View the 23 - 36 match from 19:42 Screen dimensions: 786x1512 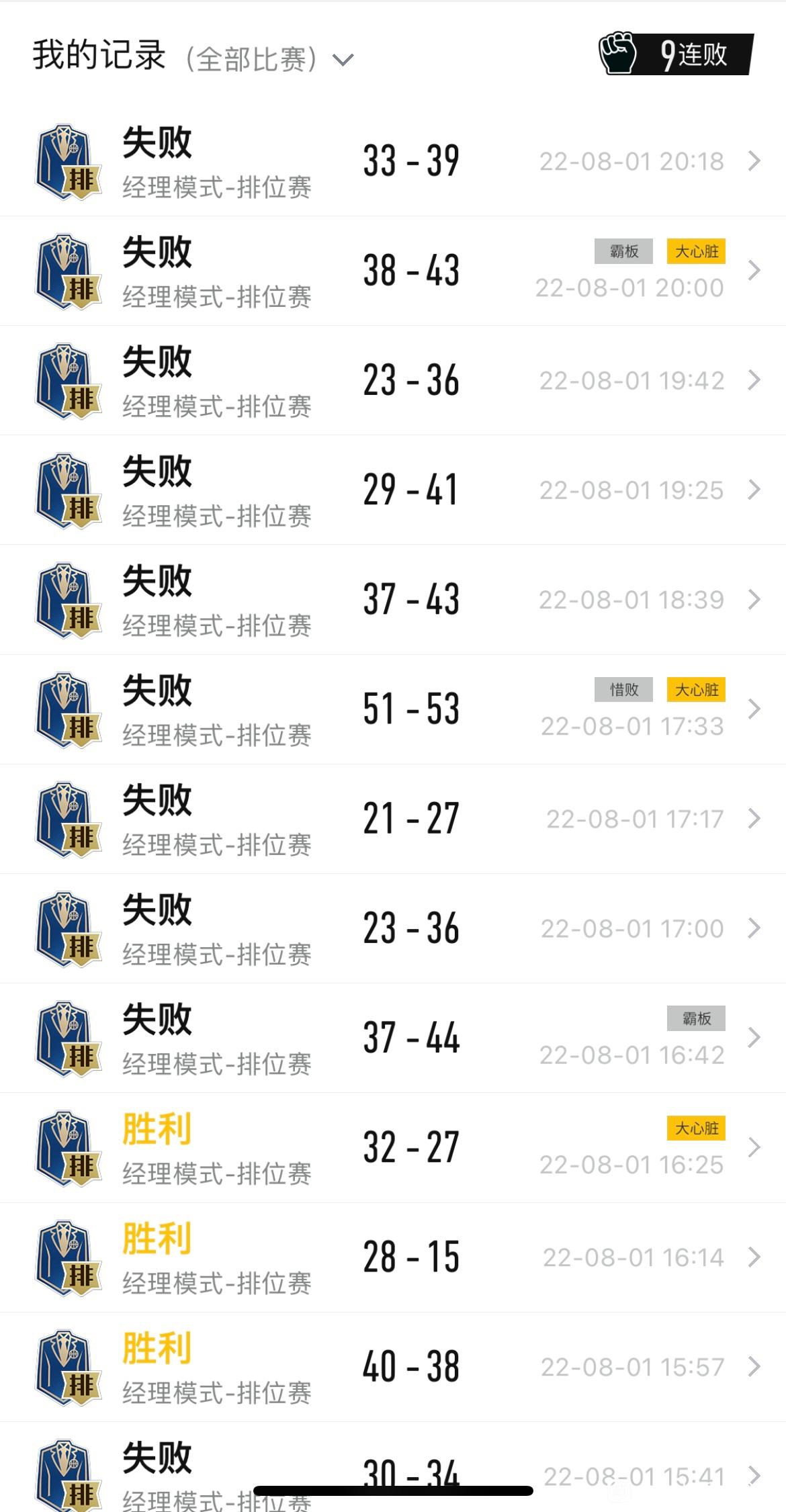tap(393, 380)
